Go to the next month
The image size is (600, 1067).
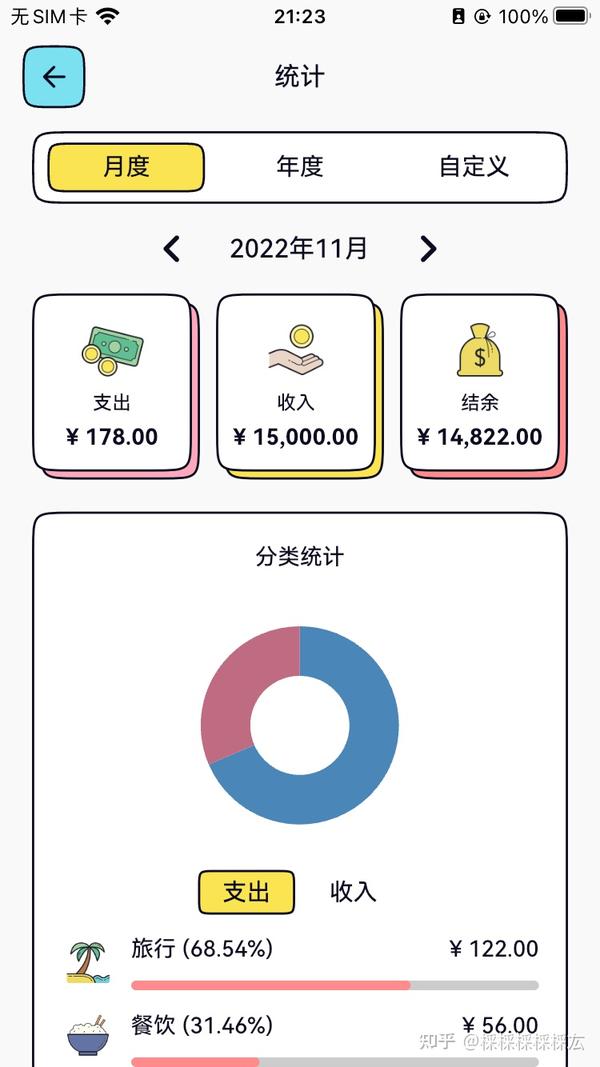pyautogui.click(x=428, y=249)
